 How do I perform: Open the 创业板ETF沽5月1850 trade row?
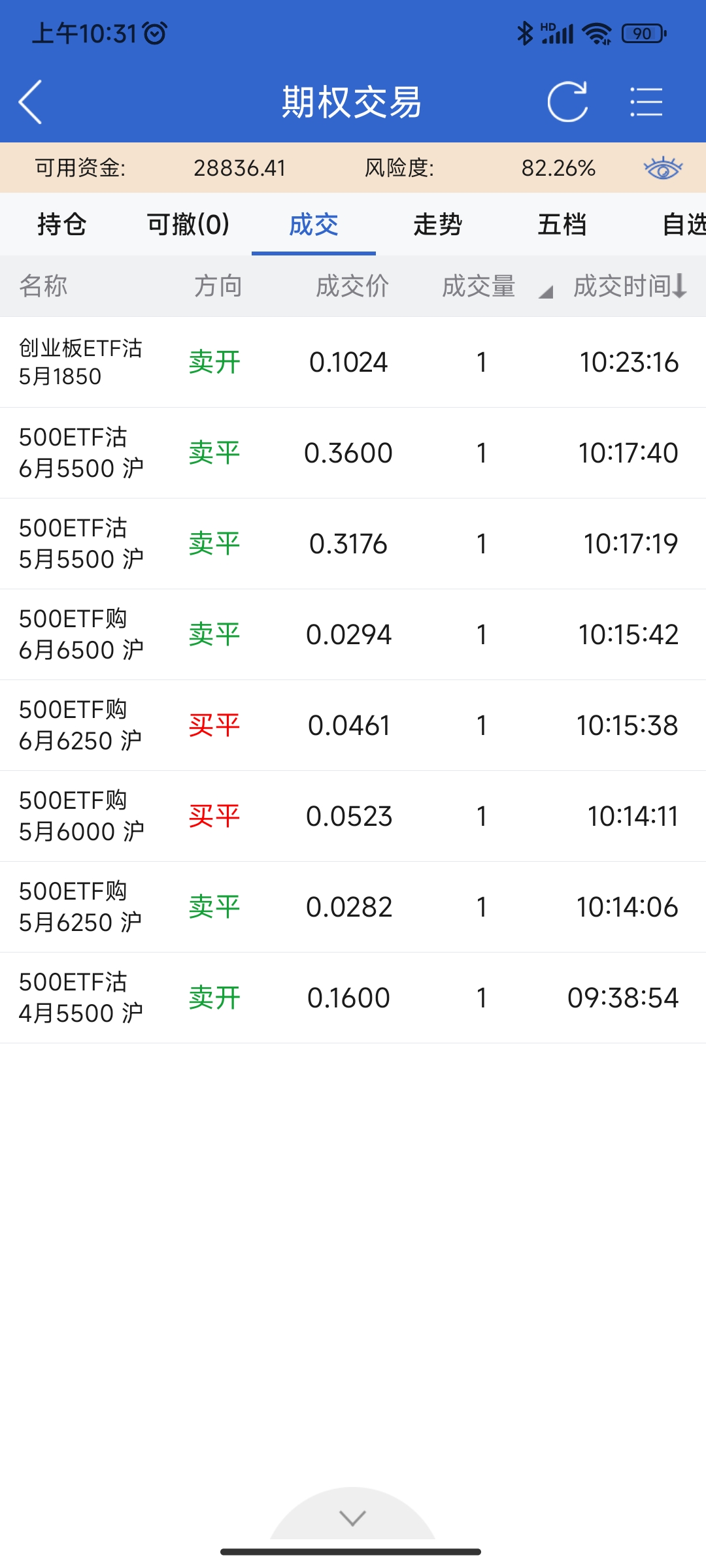(353, 362)
